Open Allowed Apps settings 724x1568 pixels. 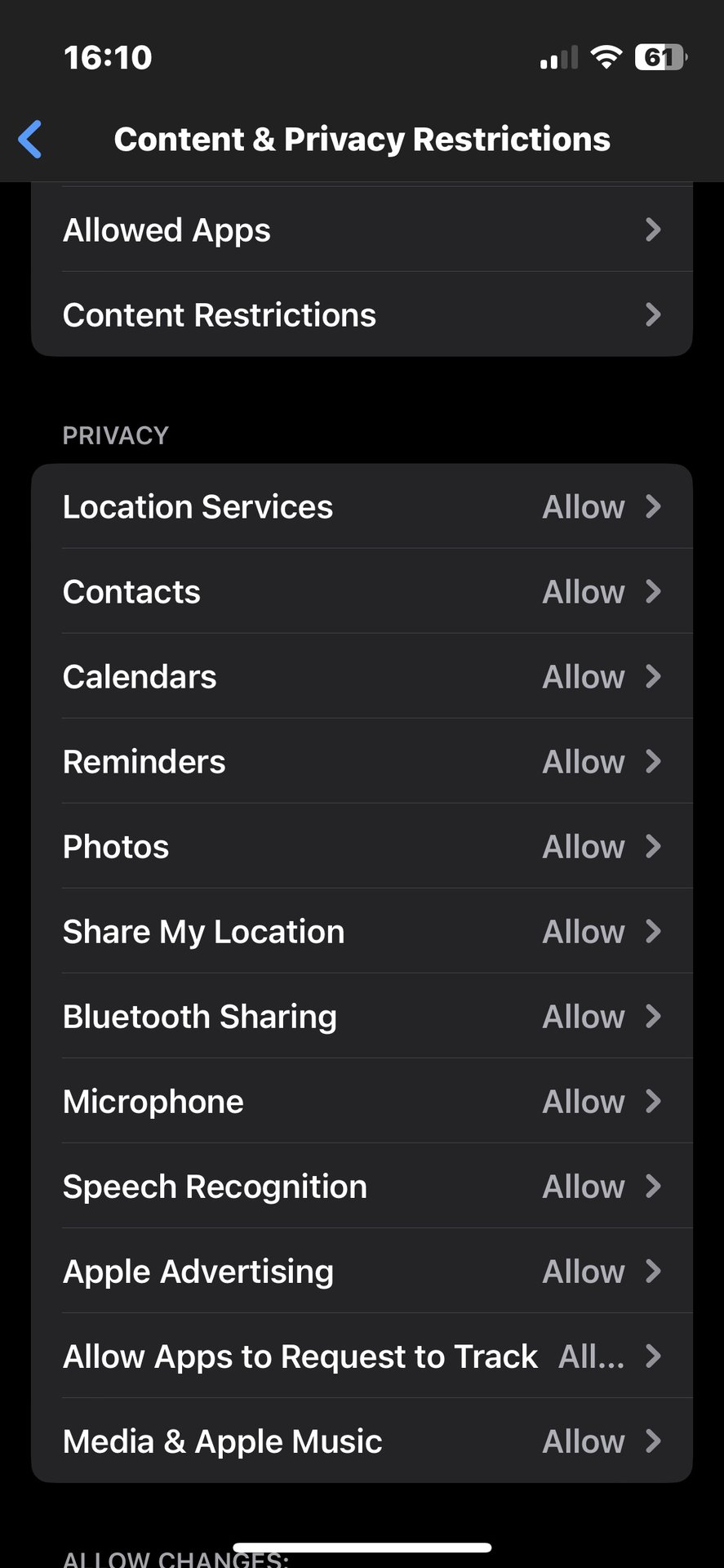362,230
